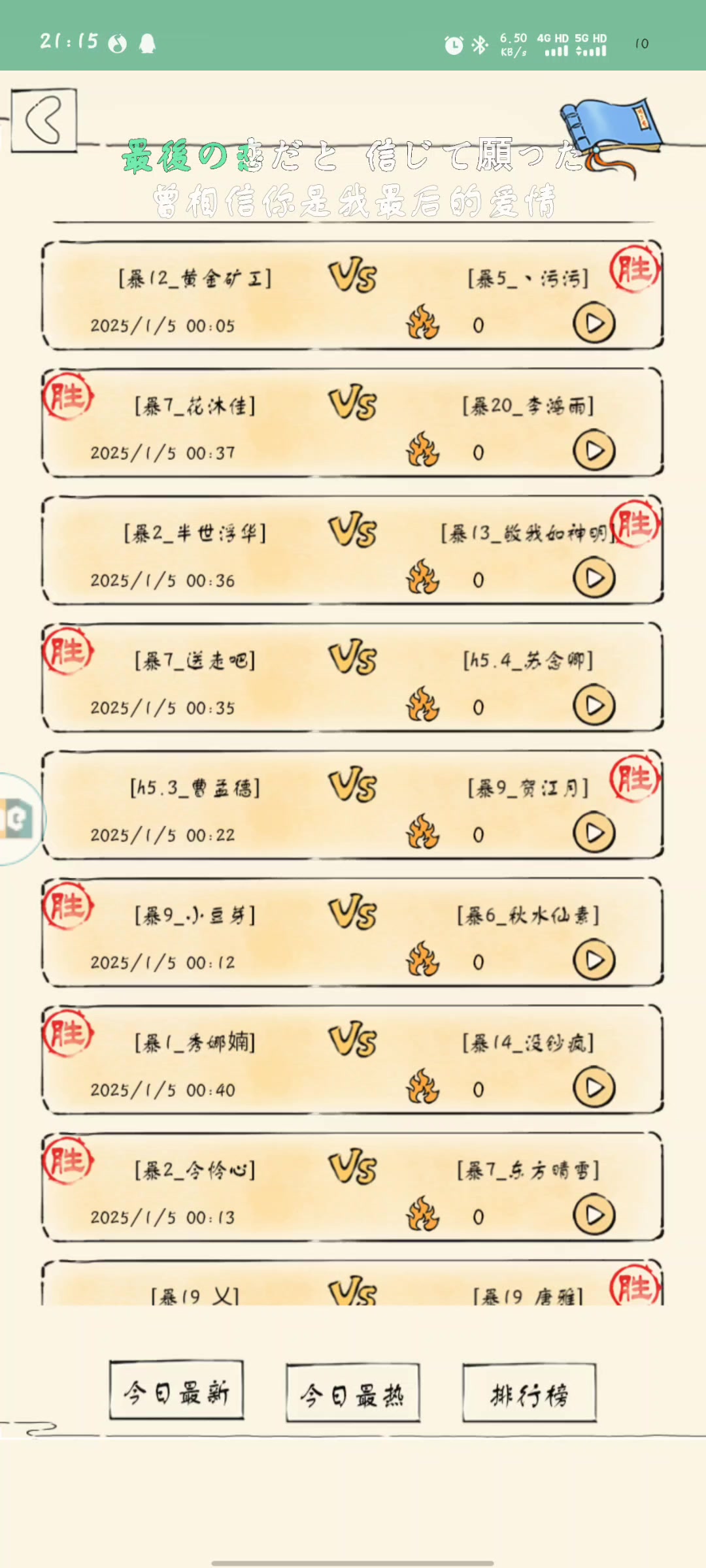706x1568 pixels.
Task: Open the floating widget at left edge
Action: [18, 819]
